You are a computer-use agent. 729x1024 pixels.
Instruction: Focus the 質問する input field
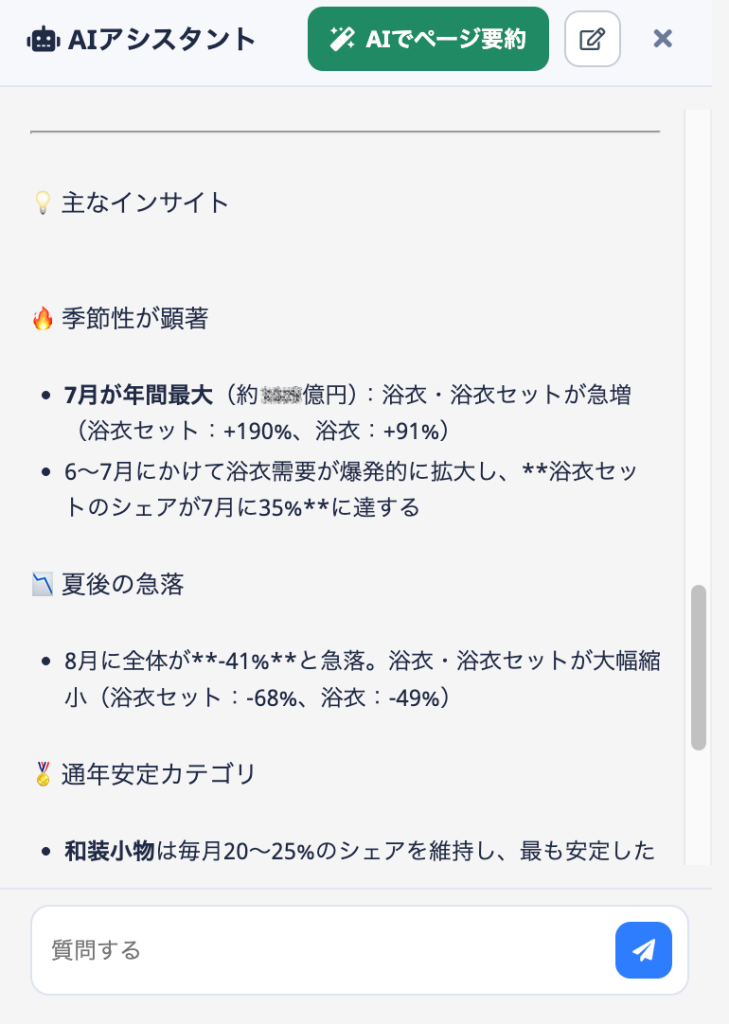(x=320, y=950)
